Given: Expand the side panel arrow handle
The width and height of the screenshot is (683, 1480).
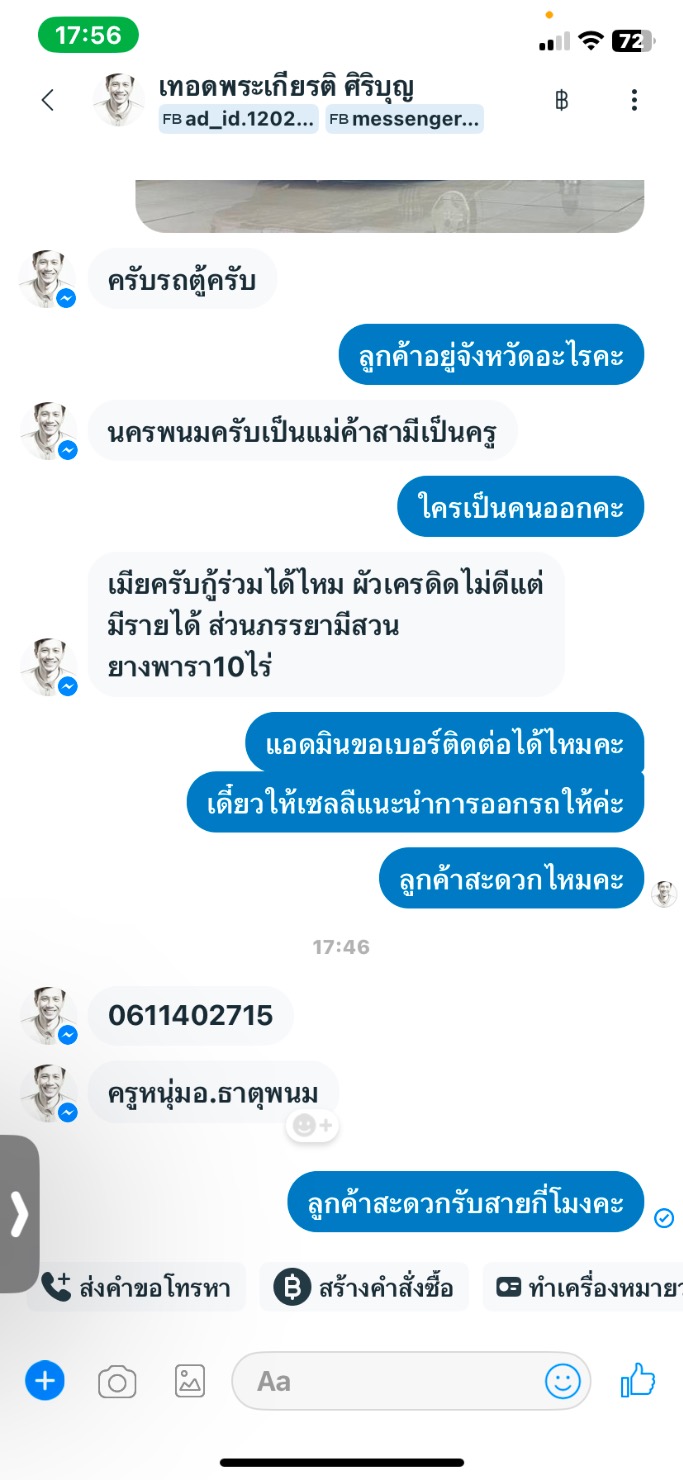Looking at the screenshot, I should tap(19, 1214).
